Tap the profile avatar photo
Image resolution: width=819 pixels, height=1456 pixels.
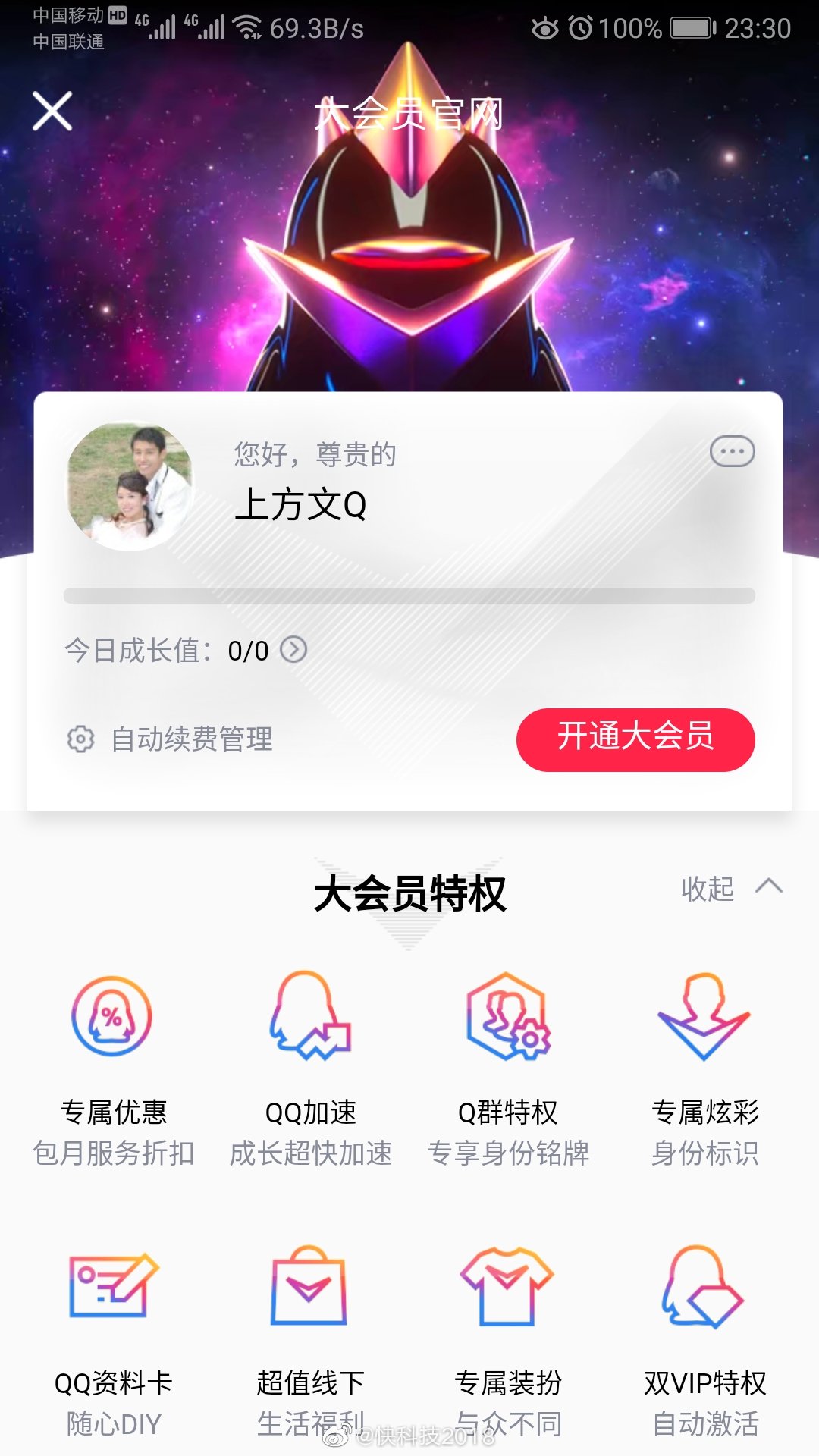tap(130, 485)
